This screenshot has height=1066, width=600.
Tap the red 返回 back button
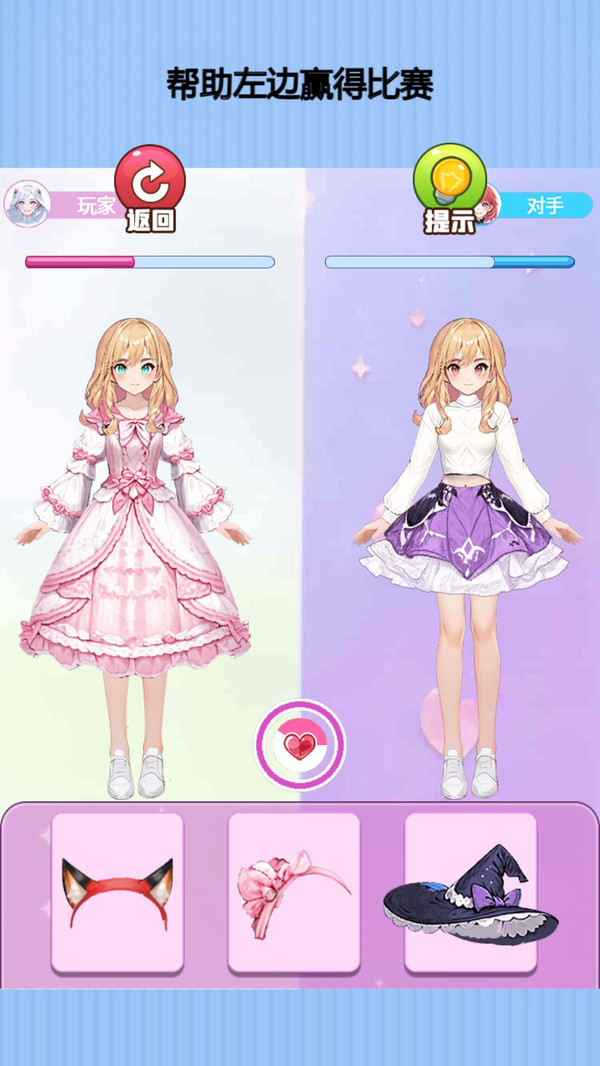(149, 188)
